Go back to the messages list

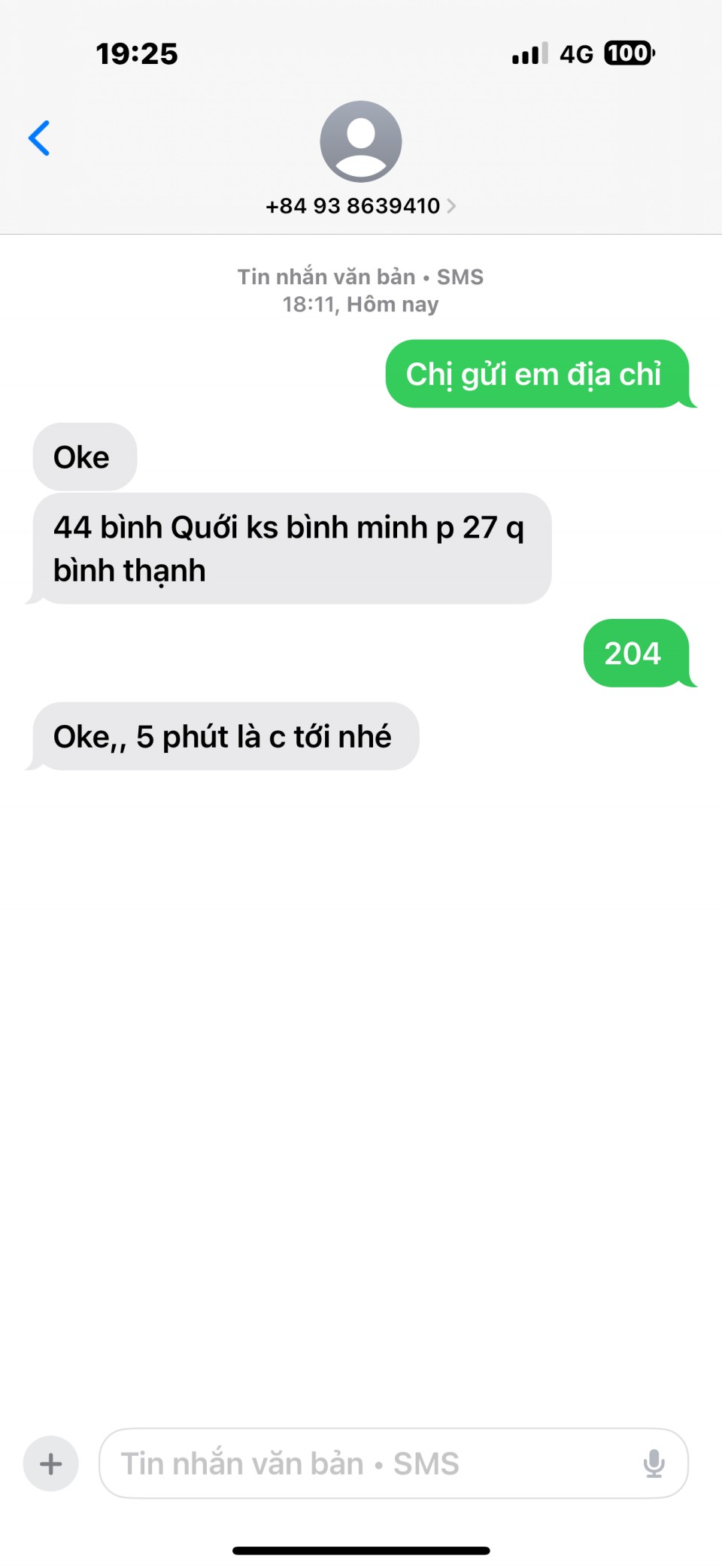39,138
